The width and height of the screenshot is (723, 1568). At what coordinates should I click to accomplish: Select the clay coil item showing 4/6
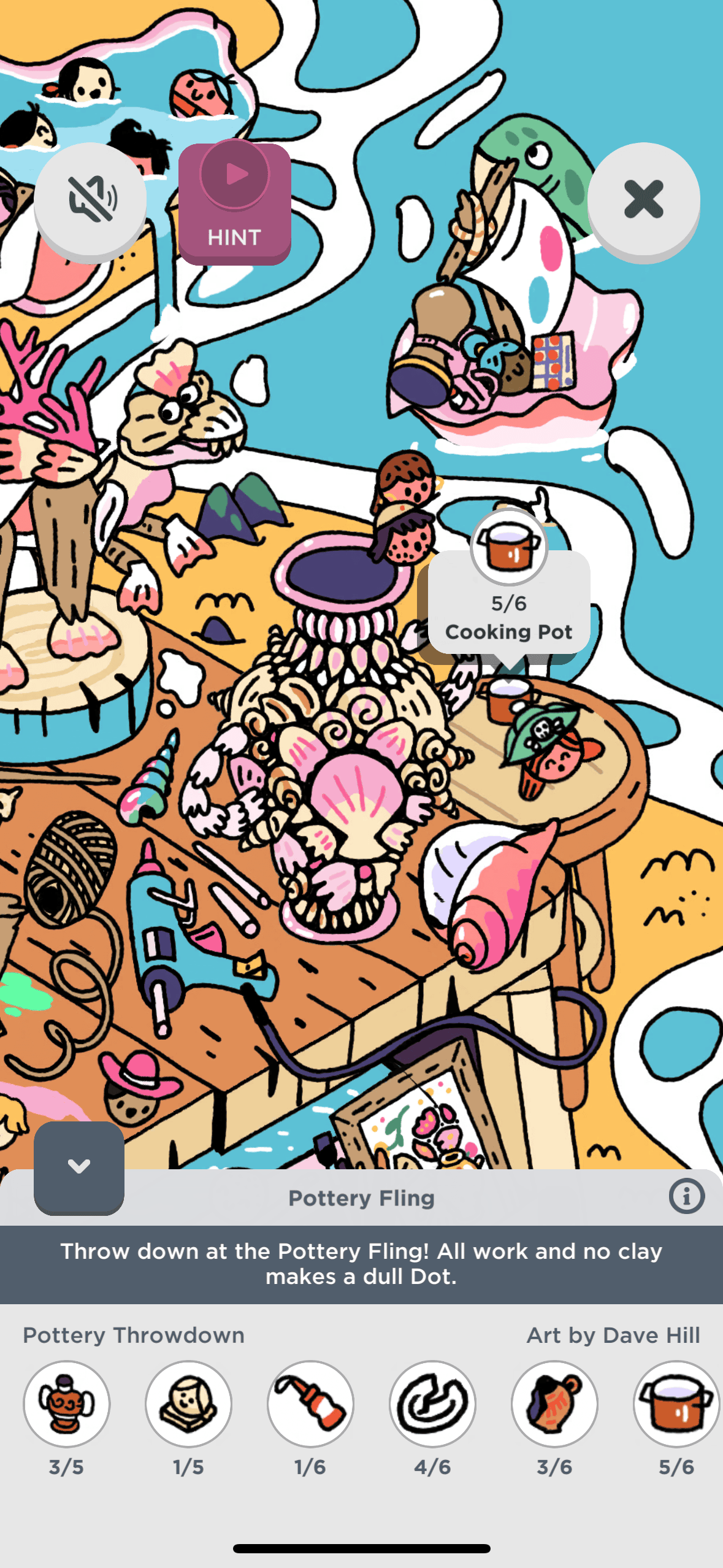pyautogui.click(x=432, y=1403)
